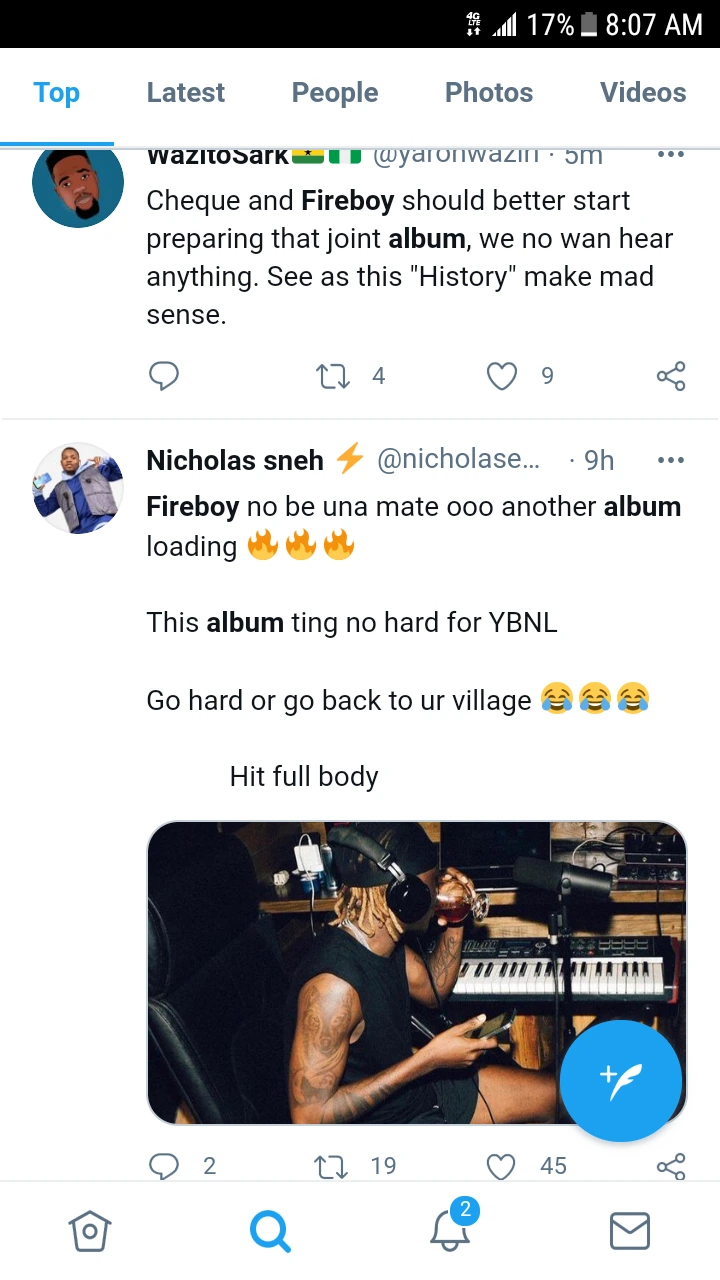Retweet Nicholas sneh's album tweet
The height and width of the screenshot is (1280, 720).
(333, 1166)
